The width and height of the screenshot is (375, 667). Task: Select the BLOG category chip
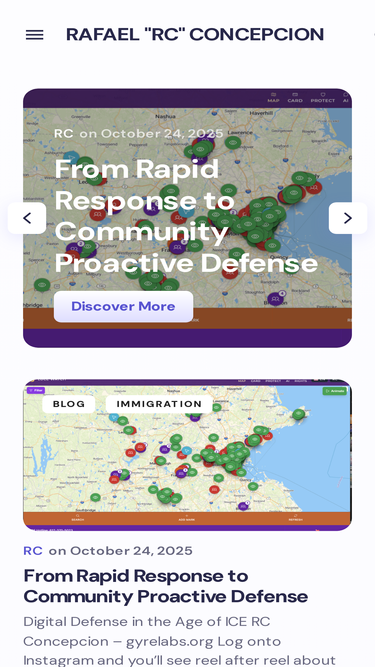coord(69,404)
